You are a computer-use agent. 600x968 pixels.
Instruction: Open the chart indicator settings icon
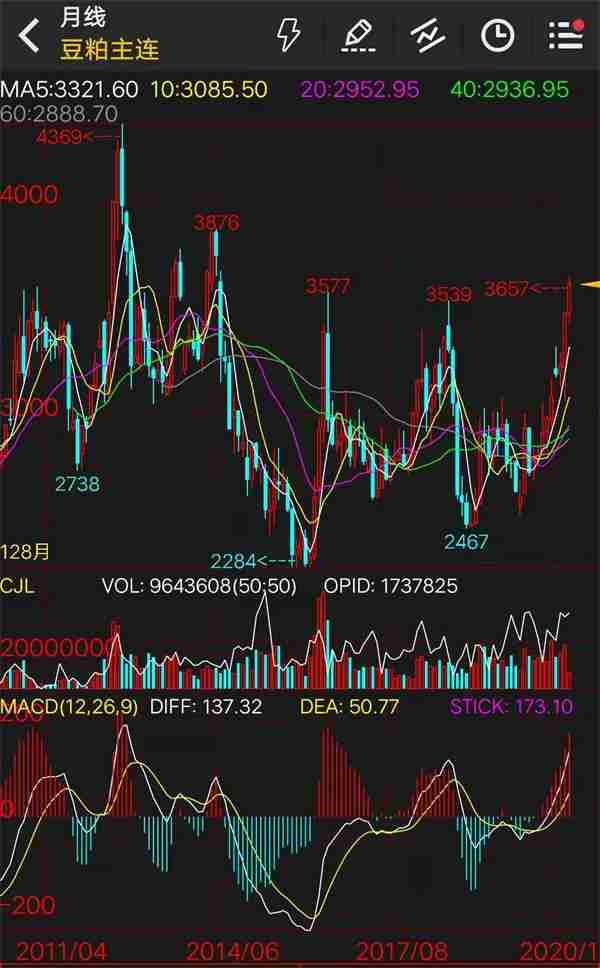(x=428, y=35)
